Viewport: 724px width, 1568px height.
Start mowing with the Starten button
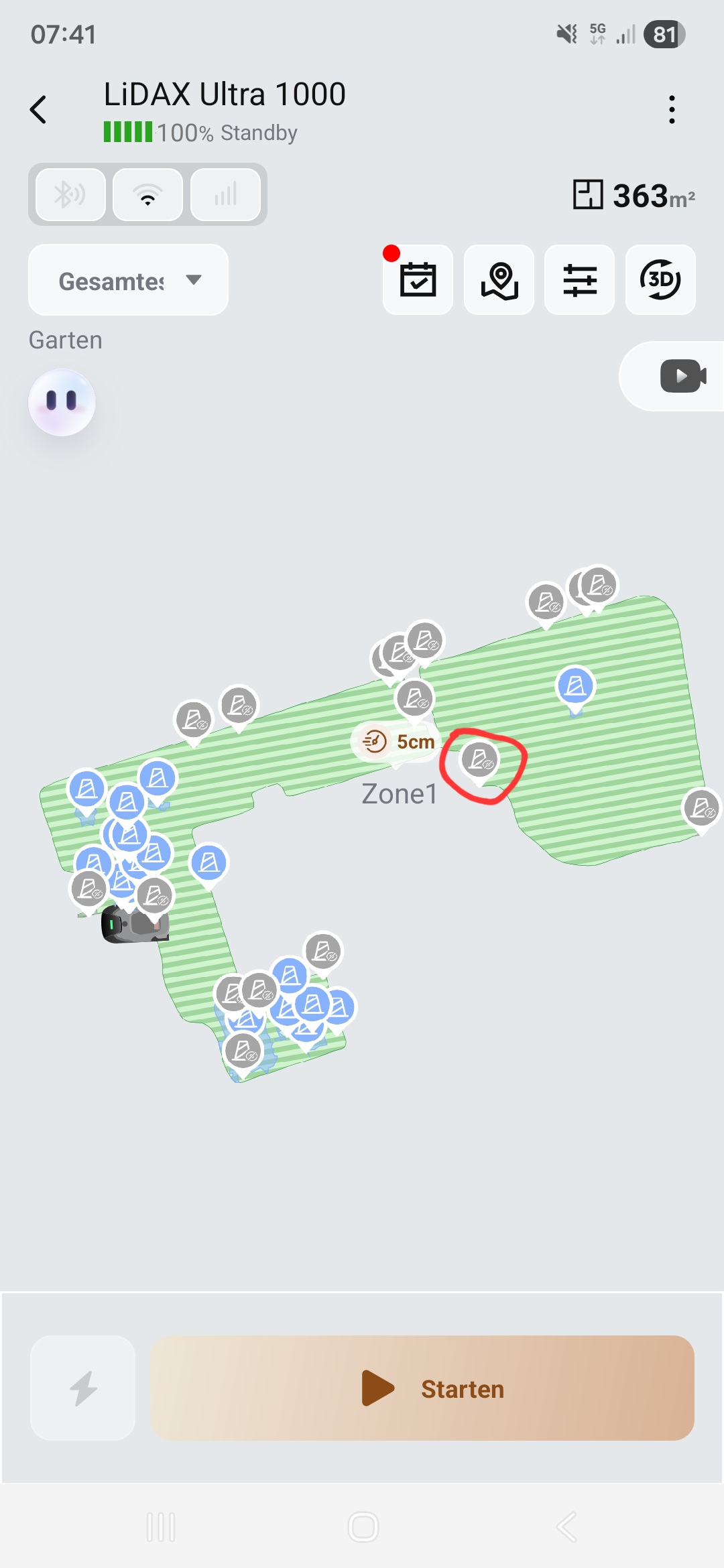click(x=422, y=1388)
